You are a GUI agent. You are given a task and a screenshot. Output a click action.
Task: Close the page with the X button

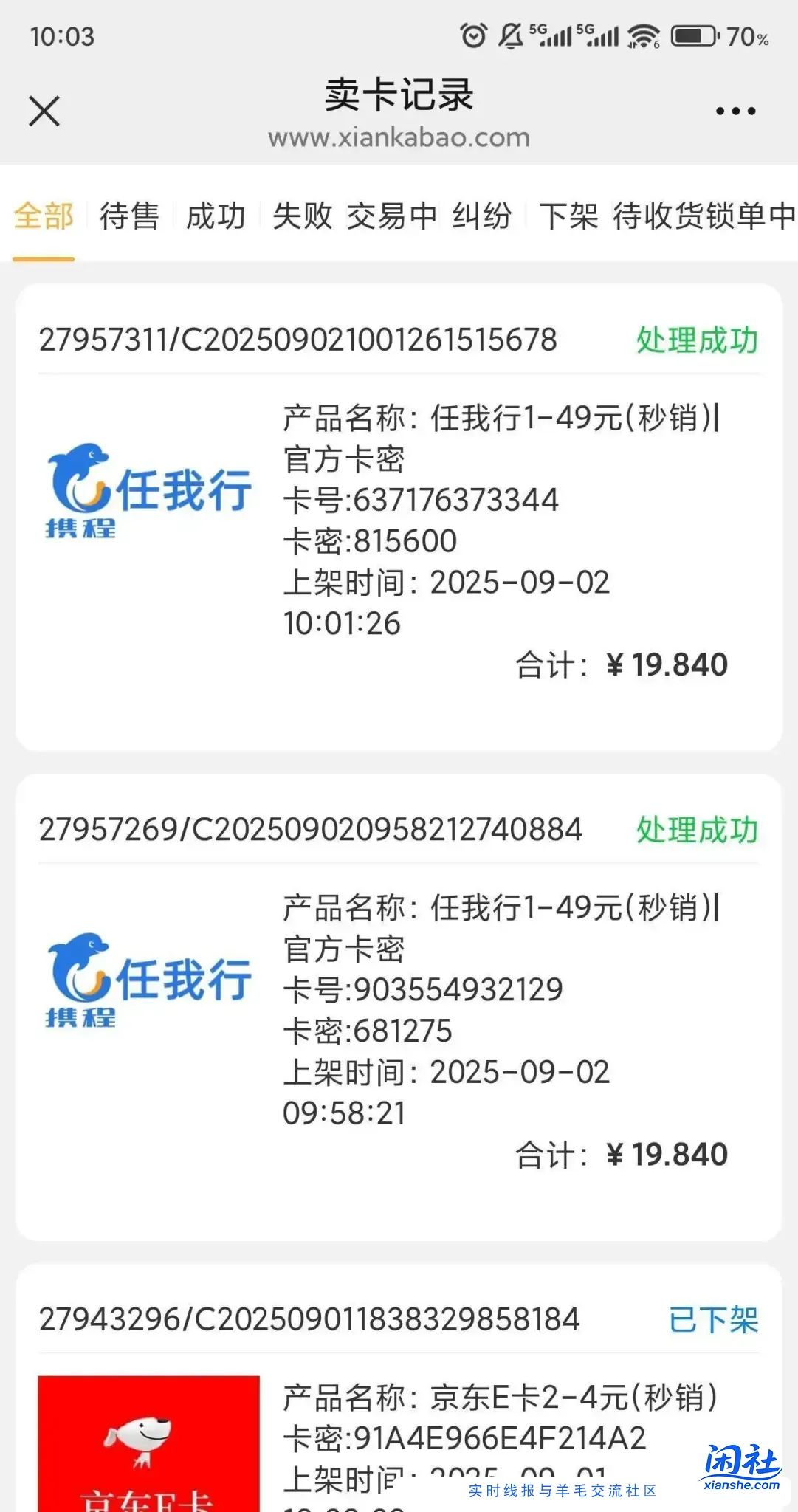[x=42, y=111]
